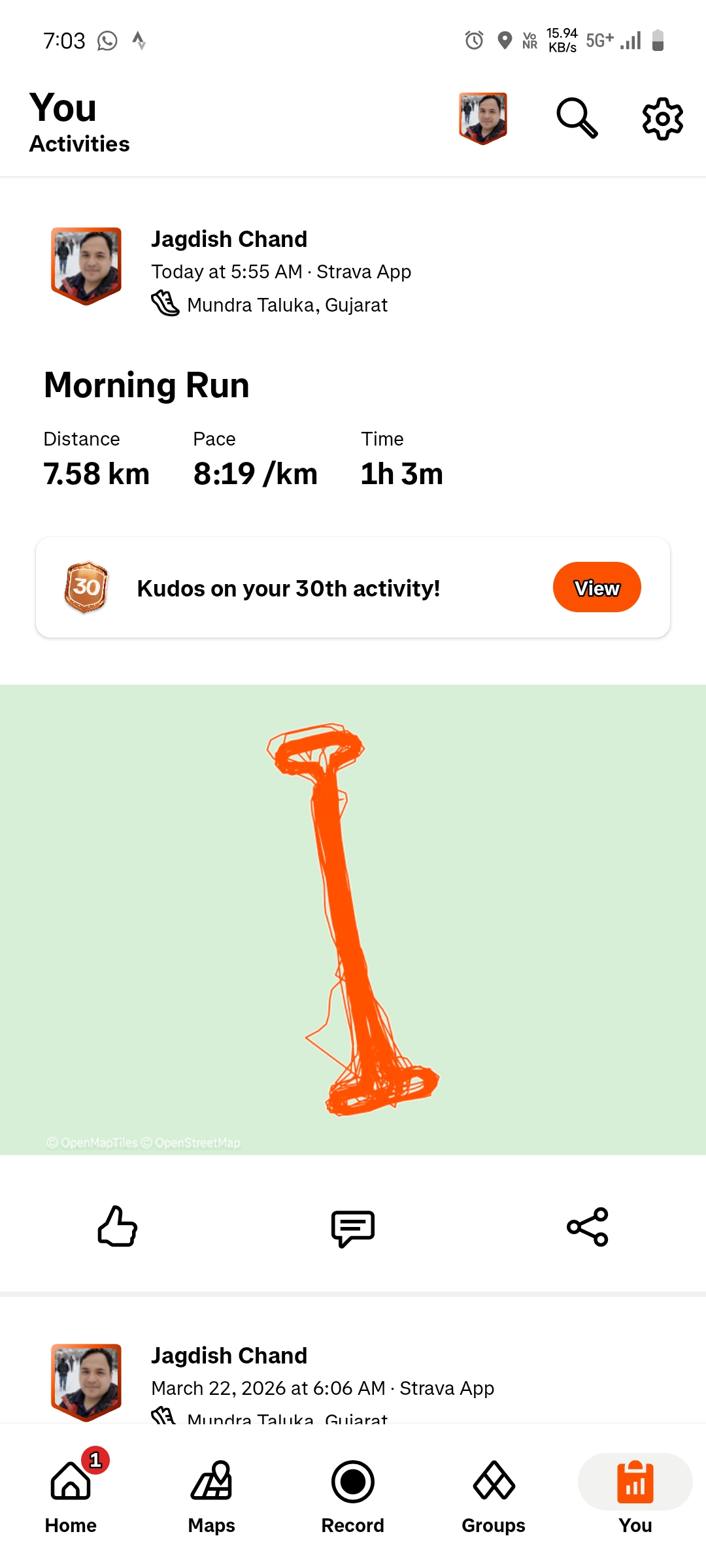The width and height of the screenshot is (706, 1568).
Task: Give kudos to the Morning Run
Action: pos(118,1226)
